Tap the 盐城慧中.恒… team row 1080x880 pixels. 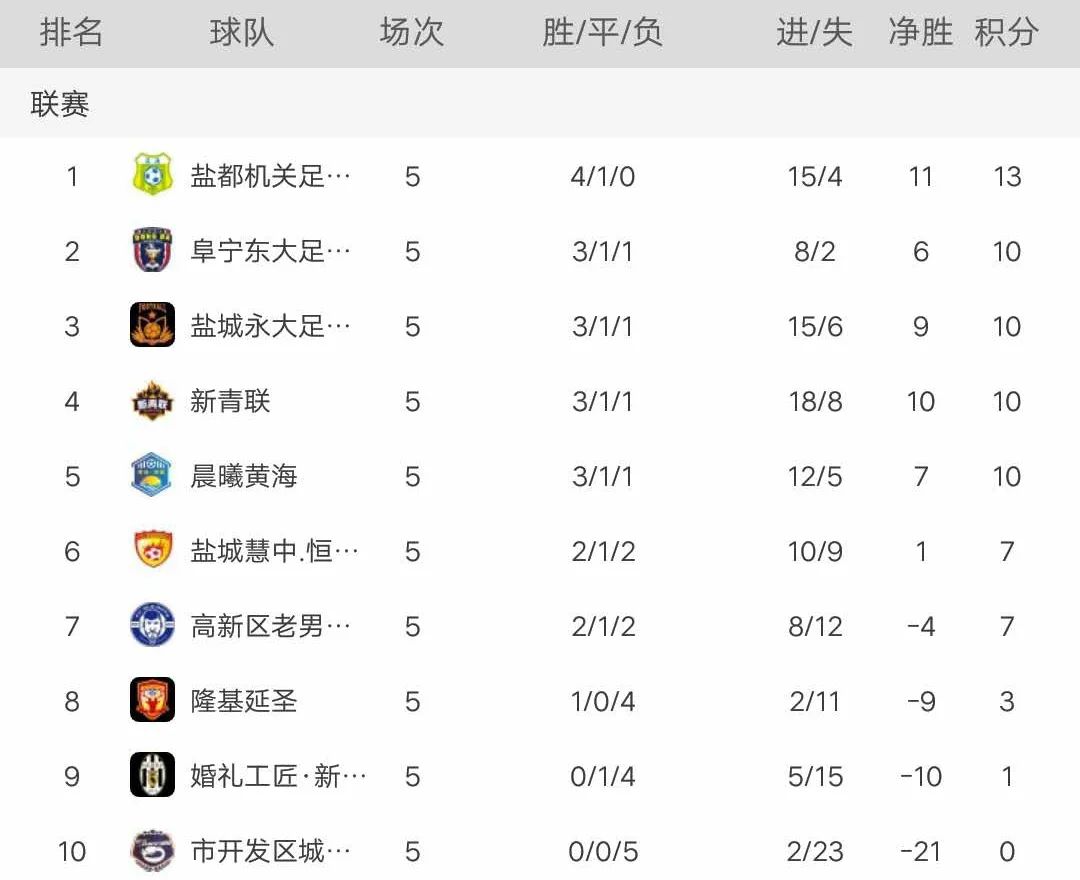(274, 551)
